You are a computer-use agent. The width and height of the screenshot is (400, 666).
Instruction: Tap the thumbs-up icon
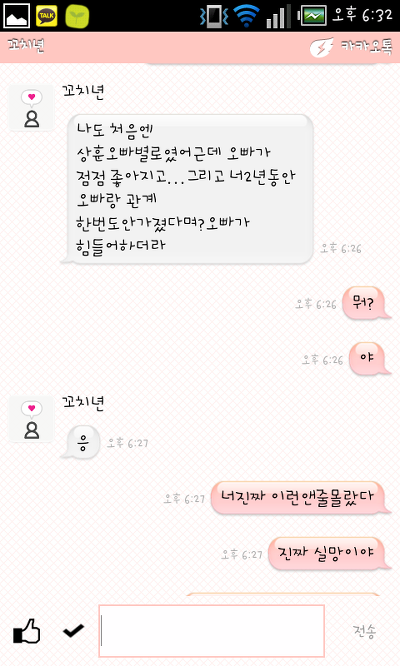(x=27, y=631)
